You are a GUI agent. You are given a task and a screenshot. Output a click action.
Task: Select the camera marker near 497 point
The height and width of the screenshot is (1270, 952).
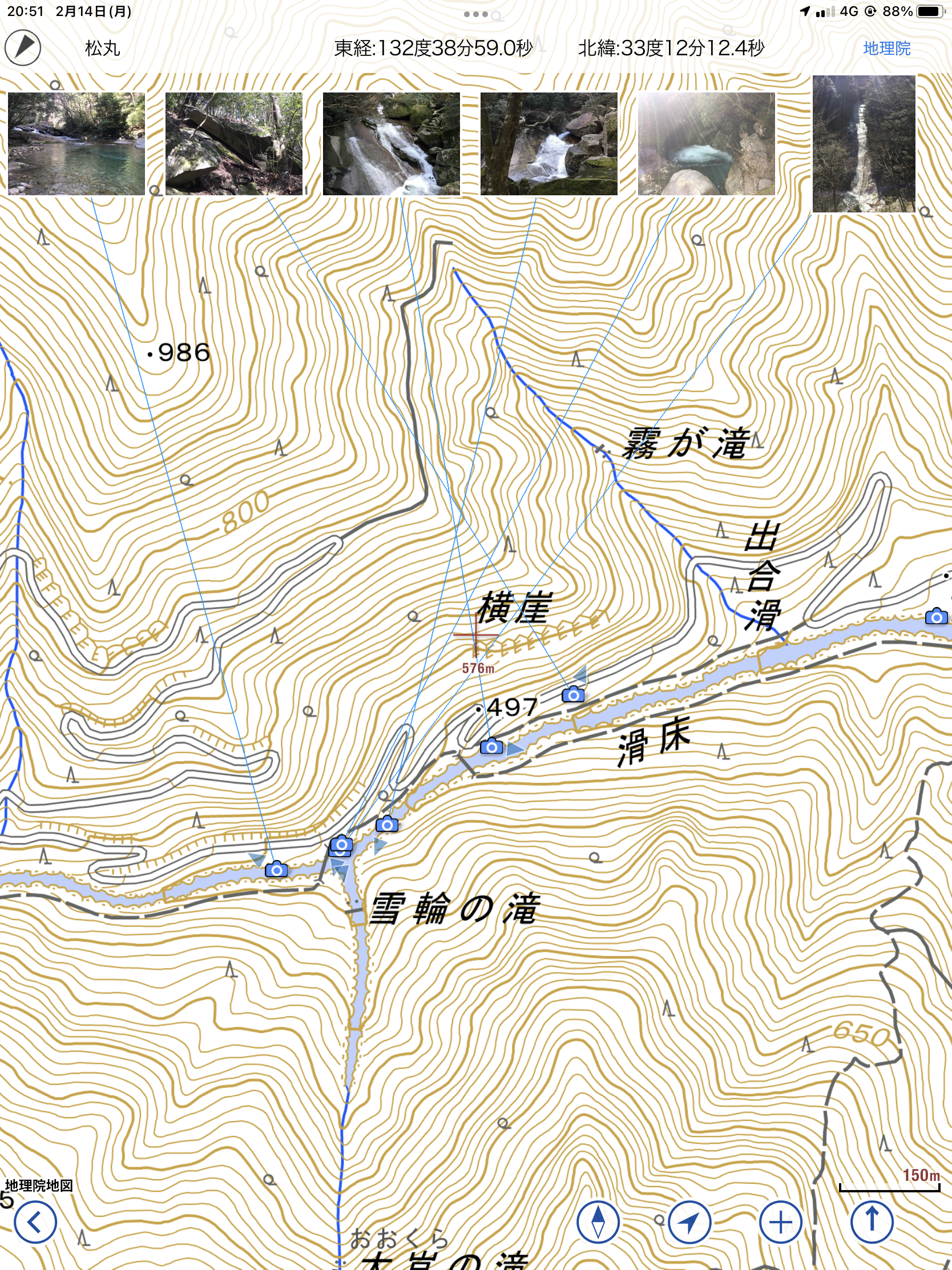[x=491, y=747]
